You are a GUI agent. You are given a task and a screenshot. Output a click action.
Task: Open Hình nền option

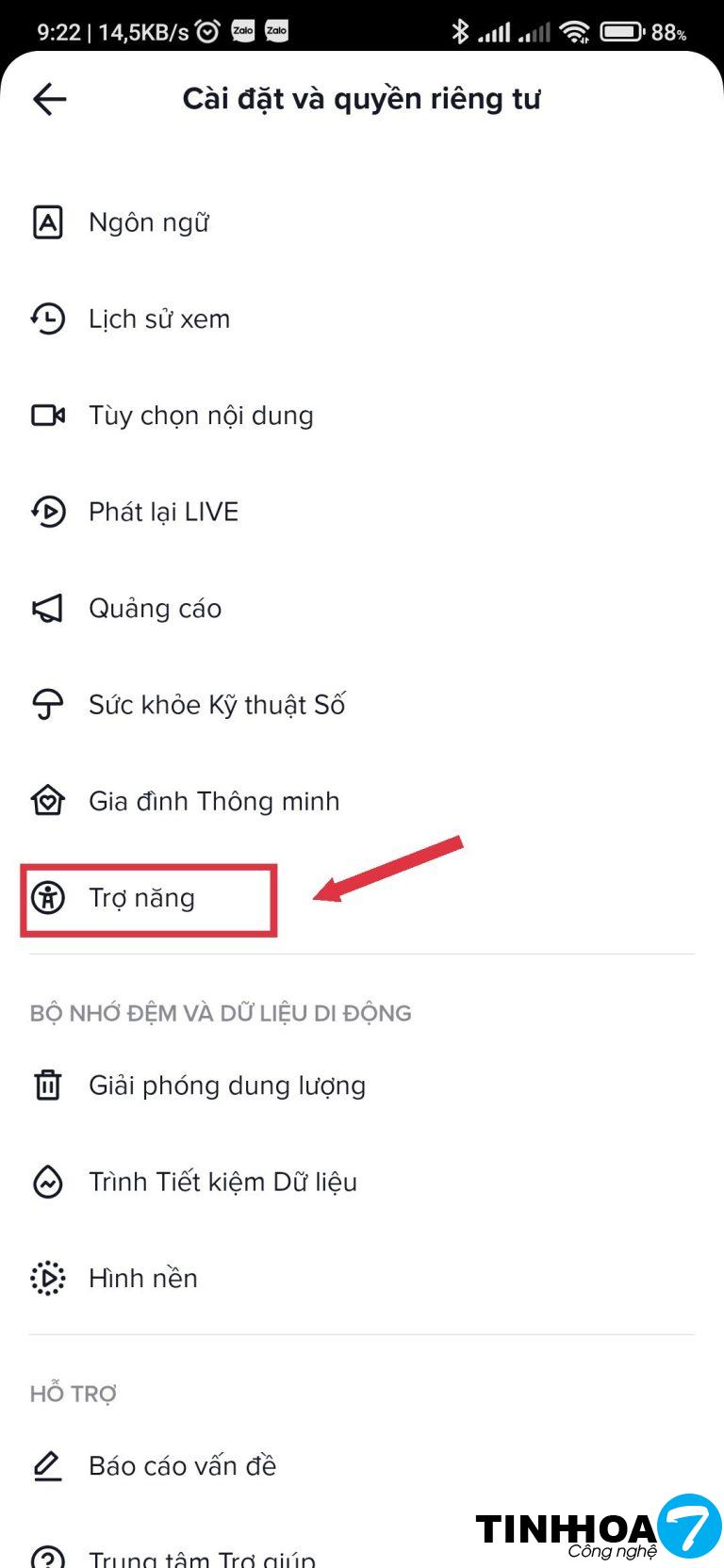(x=142, y=1279)
